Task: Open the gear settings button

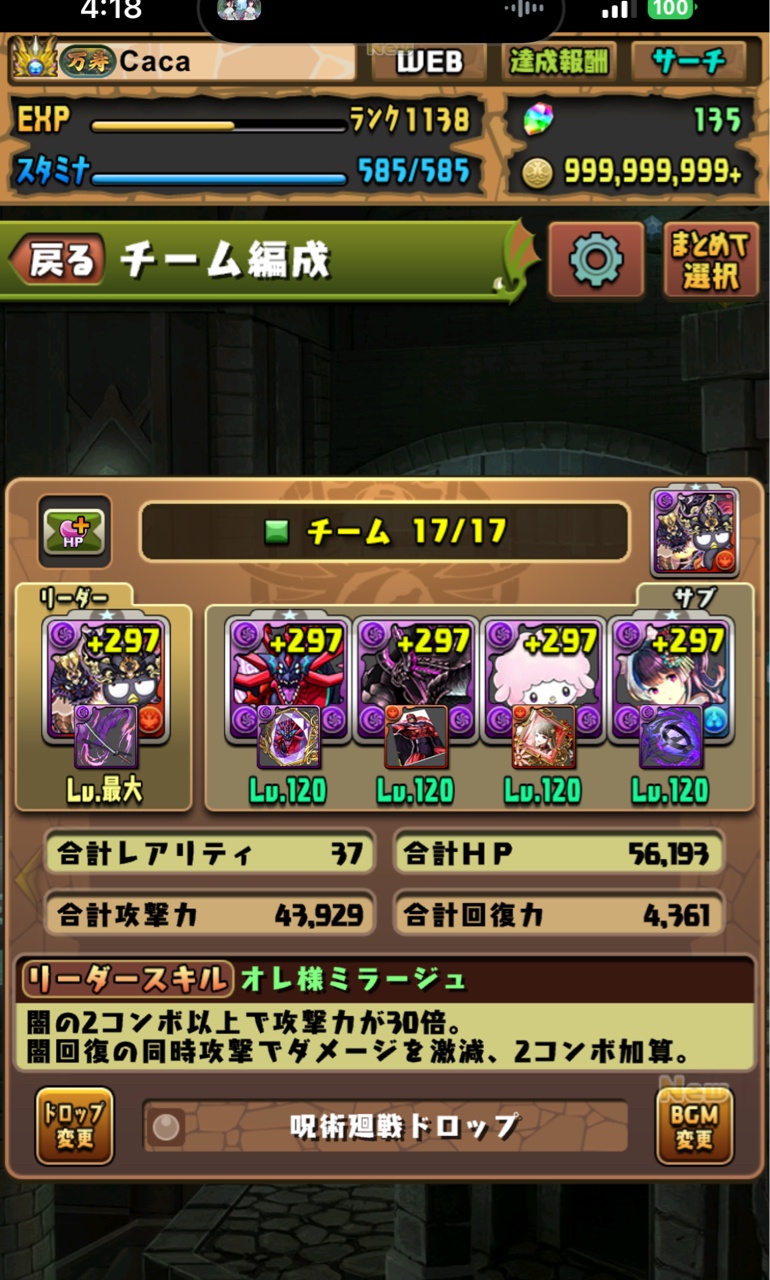Action: click(596, 260)
